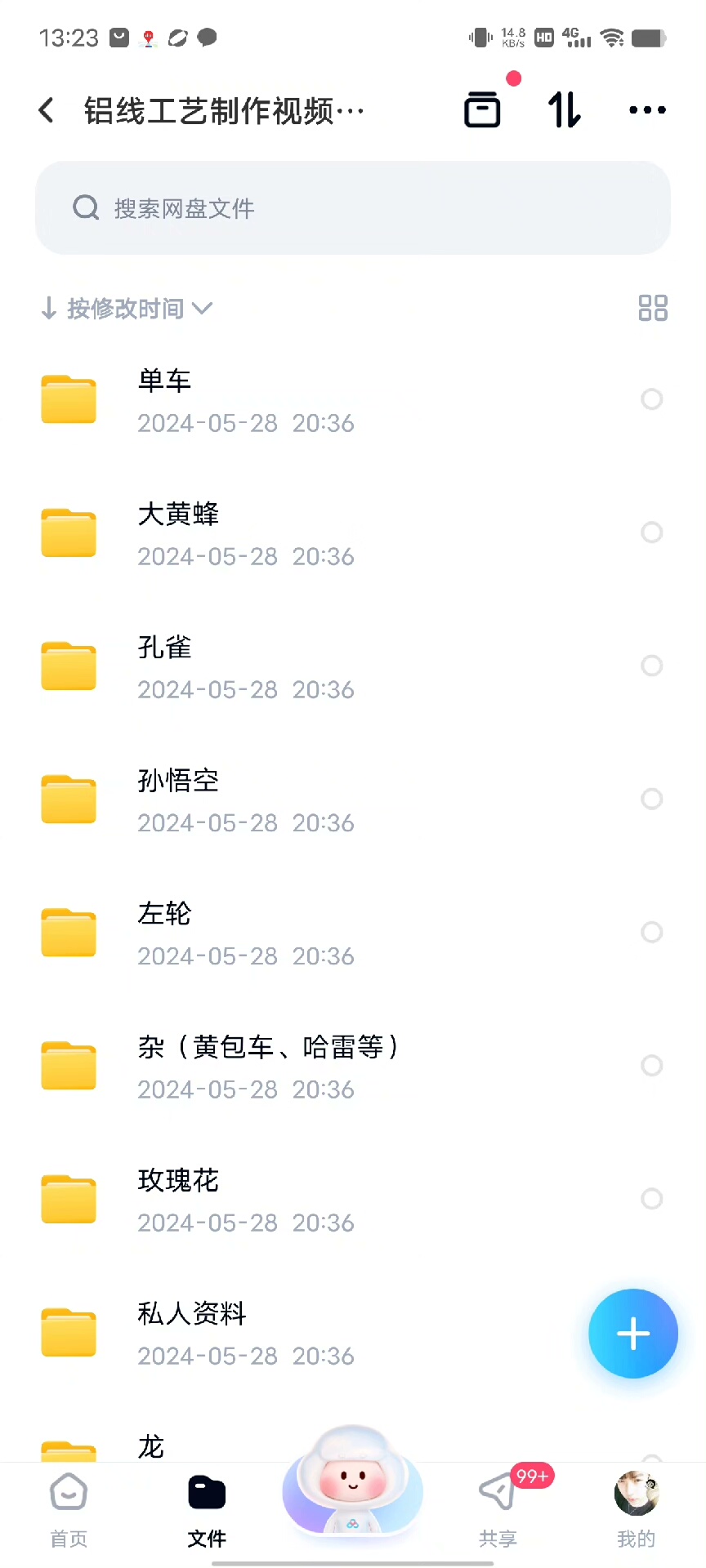Tap the 搜索网盘文件 search box
The width and height of the screenshot is (706, 1568).
click(x=353, y=208)
